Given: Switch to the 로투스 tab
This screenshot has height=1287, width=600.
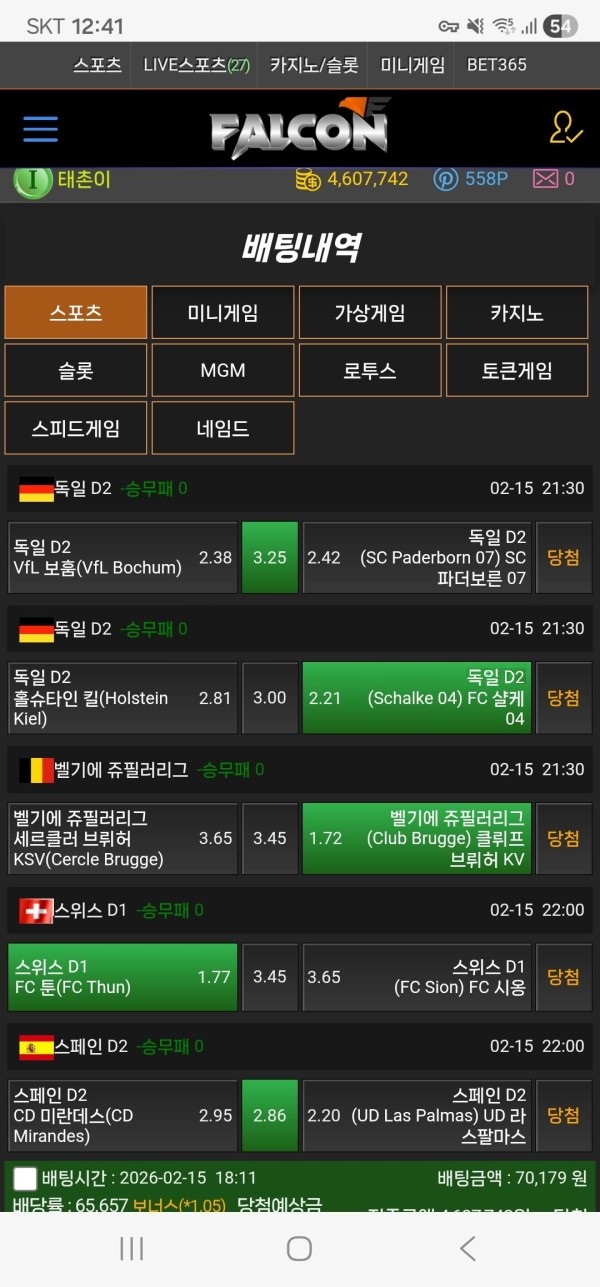Looking at the screenshot, I should click(370, 371).
